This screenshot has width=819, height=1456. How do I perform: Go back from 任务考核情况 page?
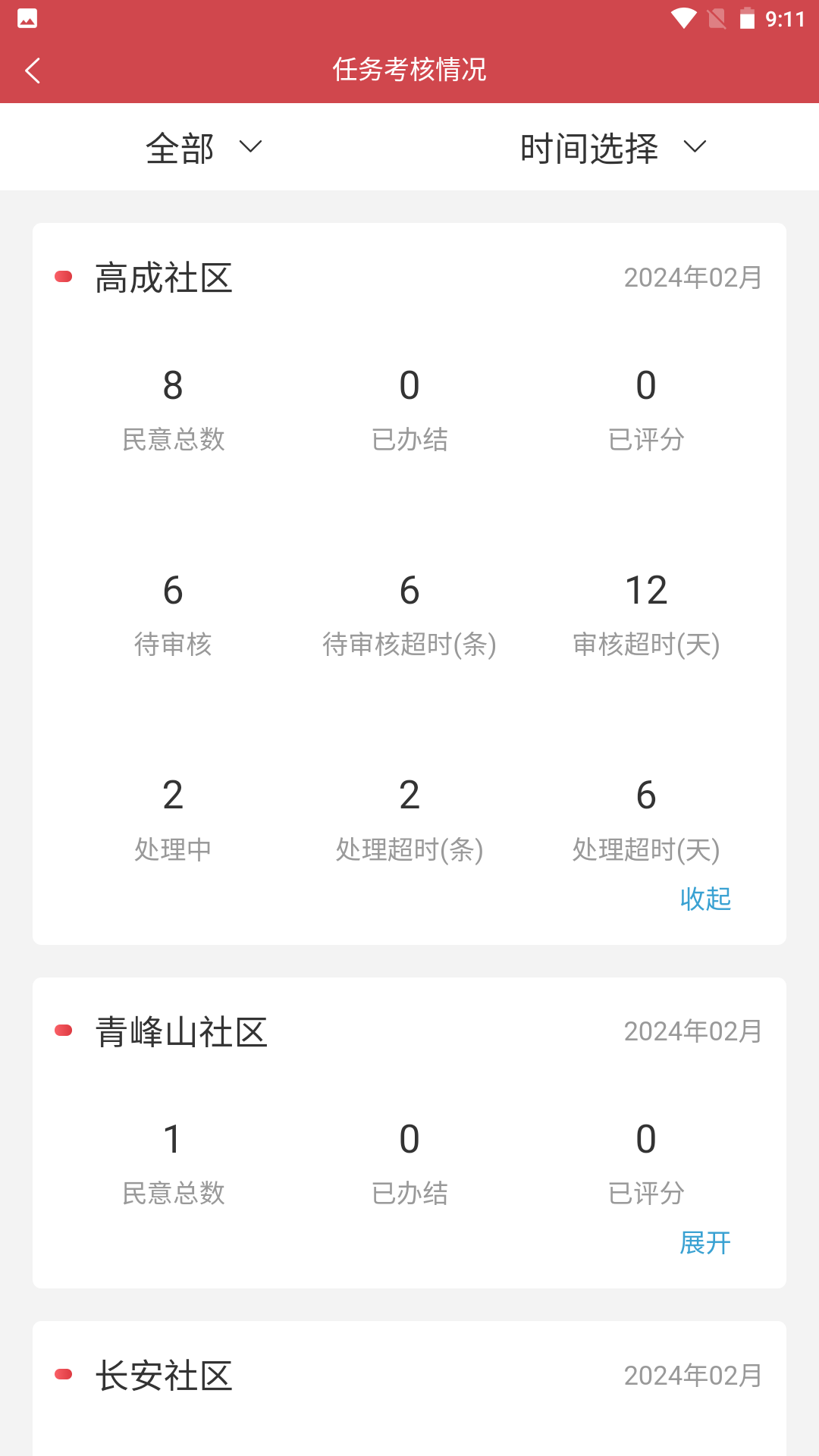point(33,71)
